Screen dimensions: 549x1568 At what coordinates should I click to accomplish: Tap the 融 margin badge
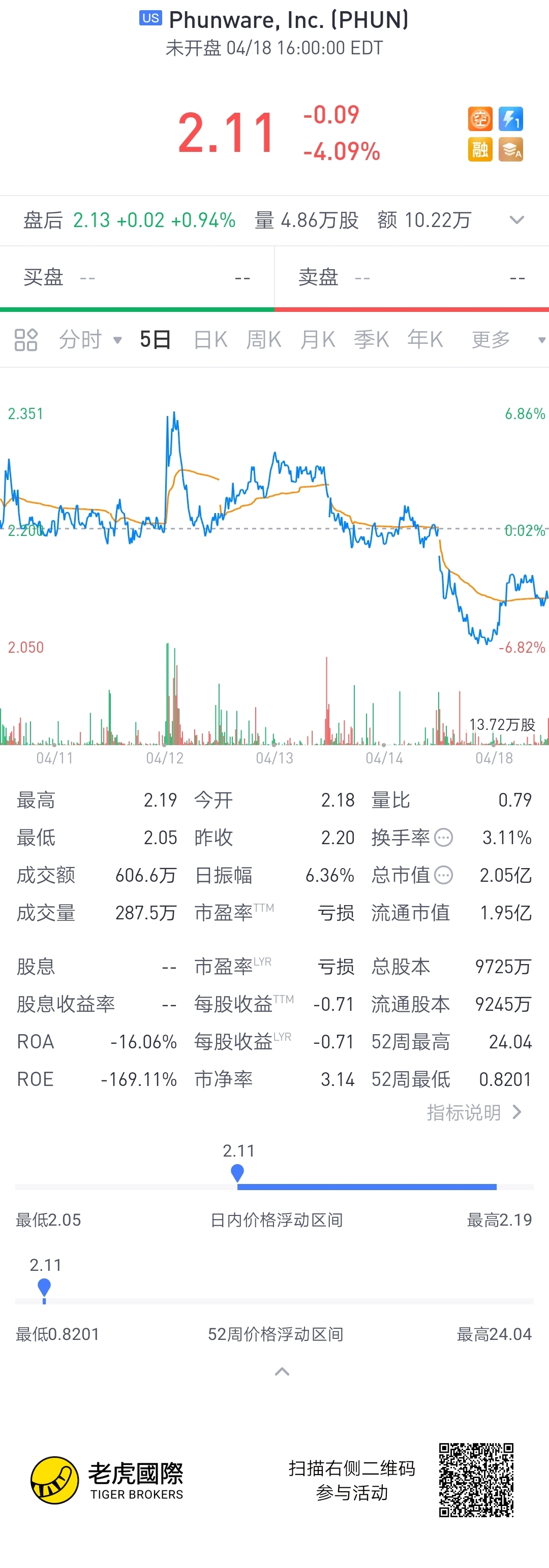point(480,149)
